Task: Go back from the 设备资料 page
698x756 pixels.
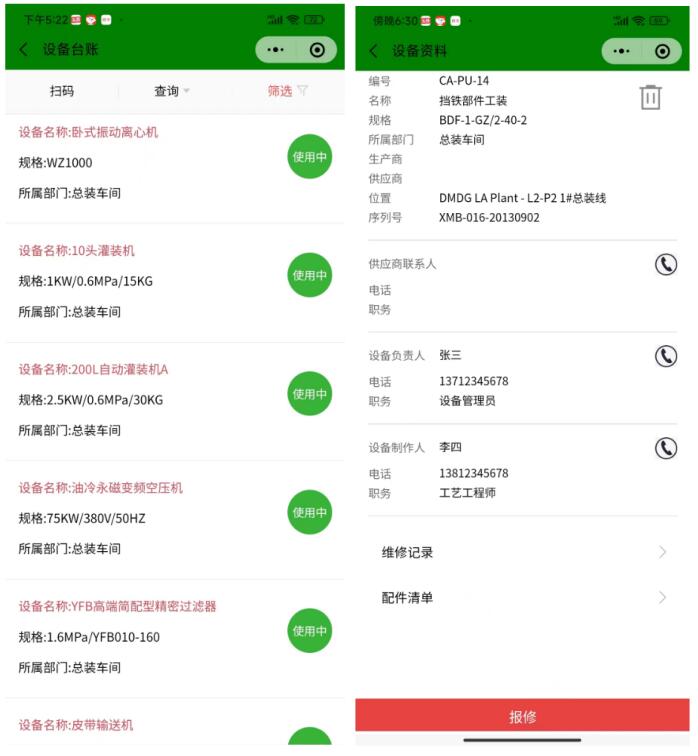Action: point(374,51)
